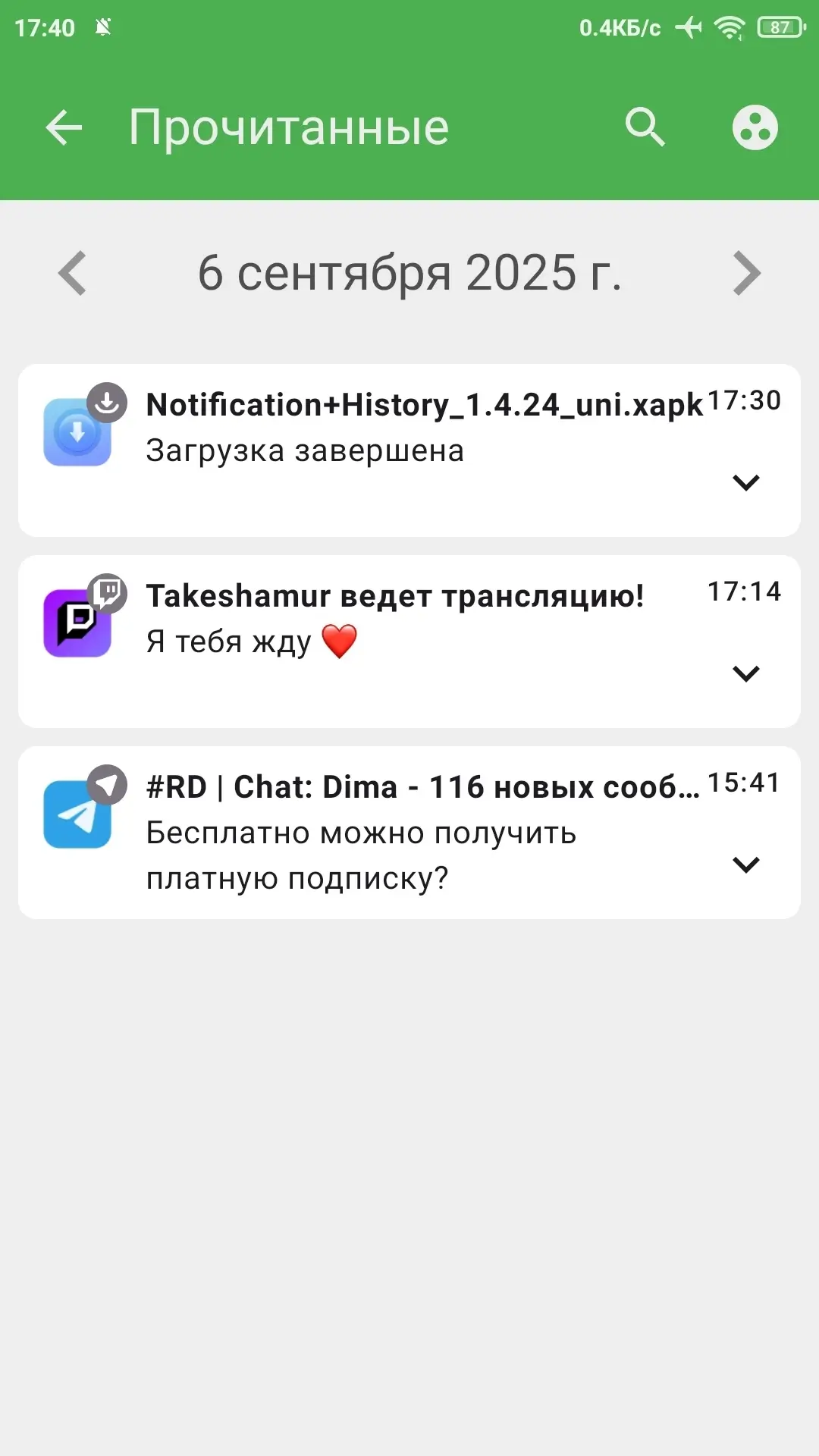Expand the Загрузка завершена notification

click(746, 482)
